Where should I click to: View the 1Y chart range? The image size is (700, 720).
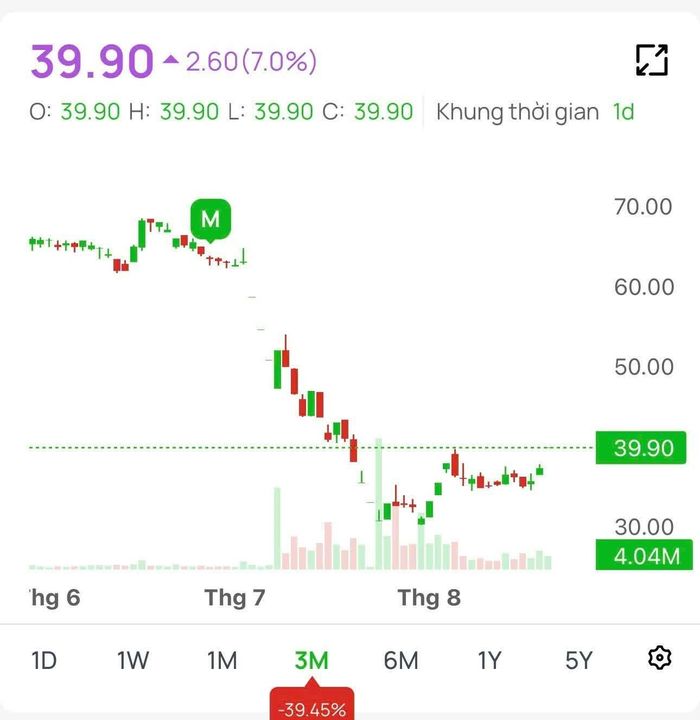tap(489, 660)
